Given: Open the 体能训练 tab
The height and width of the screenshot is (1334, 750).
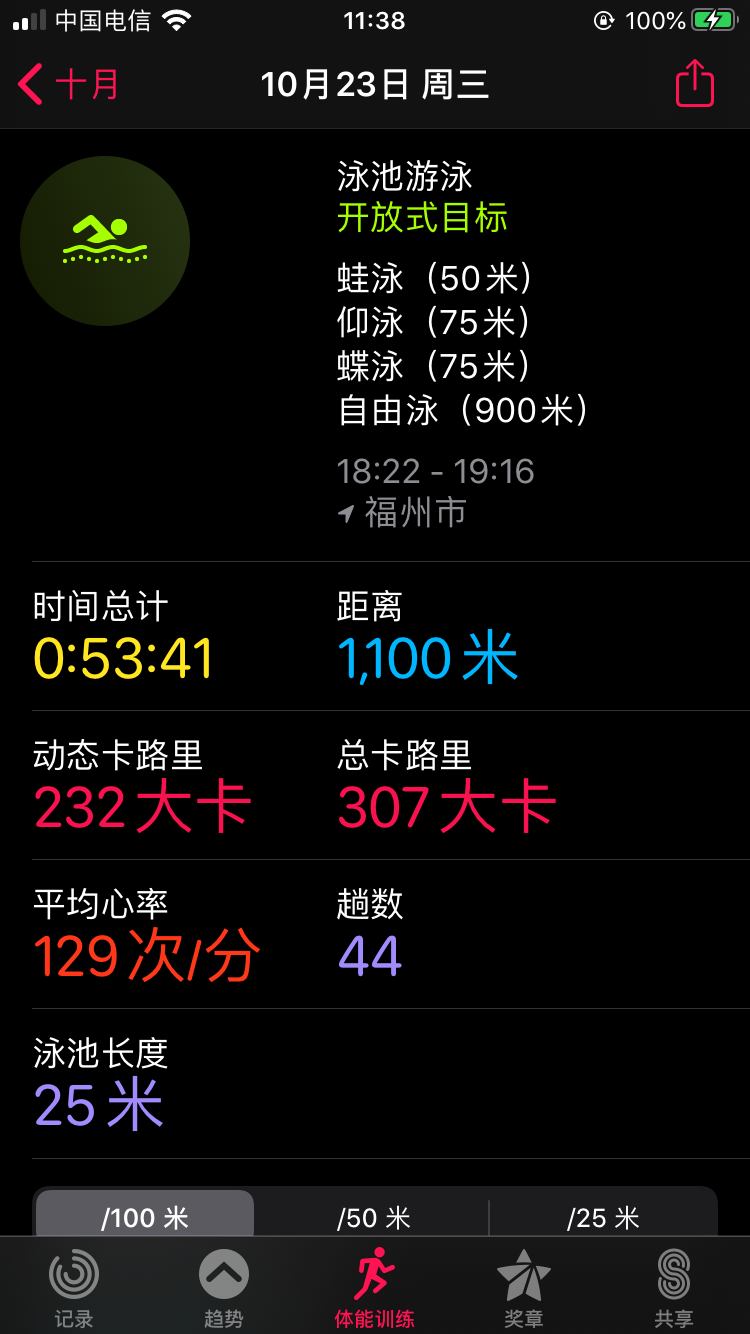Looking at the screenshot, I should coord(375,1290).
